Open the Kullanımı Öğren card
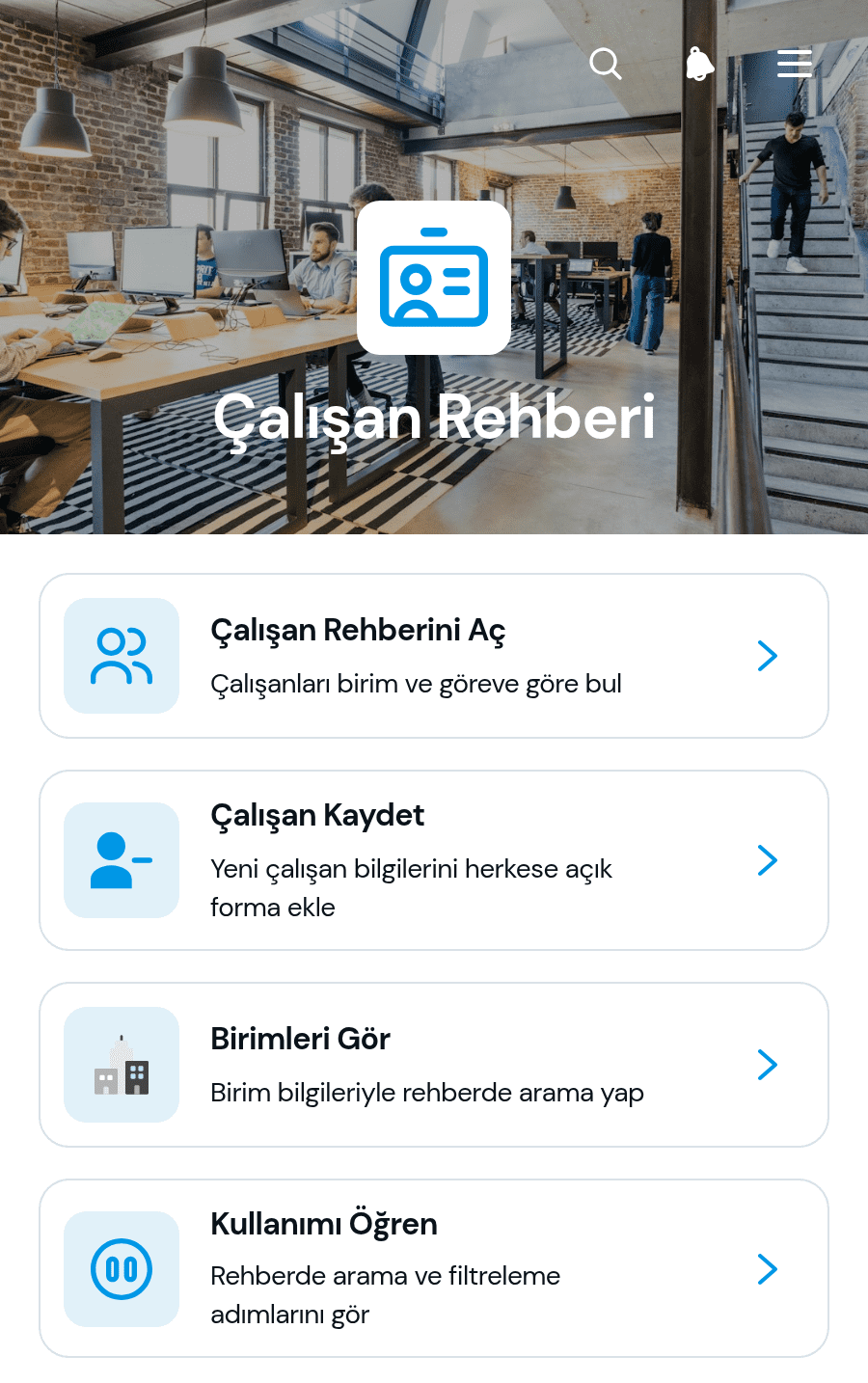This screenshot has height=1383, width=868. [434, 1268]
